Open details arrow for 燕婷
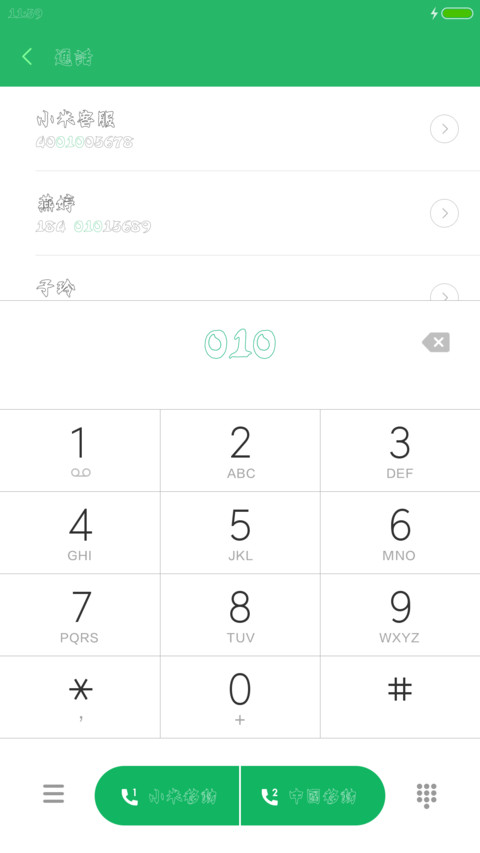480x853 pixels. (x=444, y=213)
